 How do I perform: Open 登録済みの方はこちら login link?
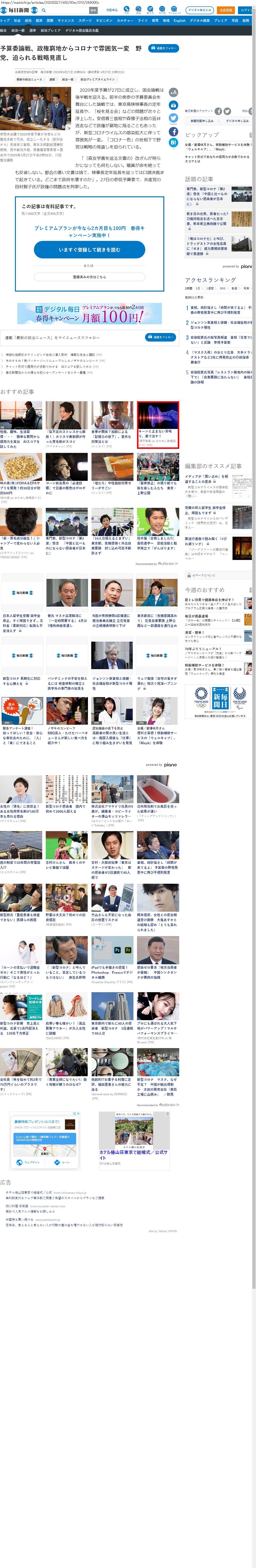(x=89, y=276)
